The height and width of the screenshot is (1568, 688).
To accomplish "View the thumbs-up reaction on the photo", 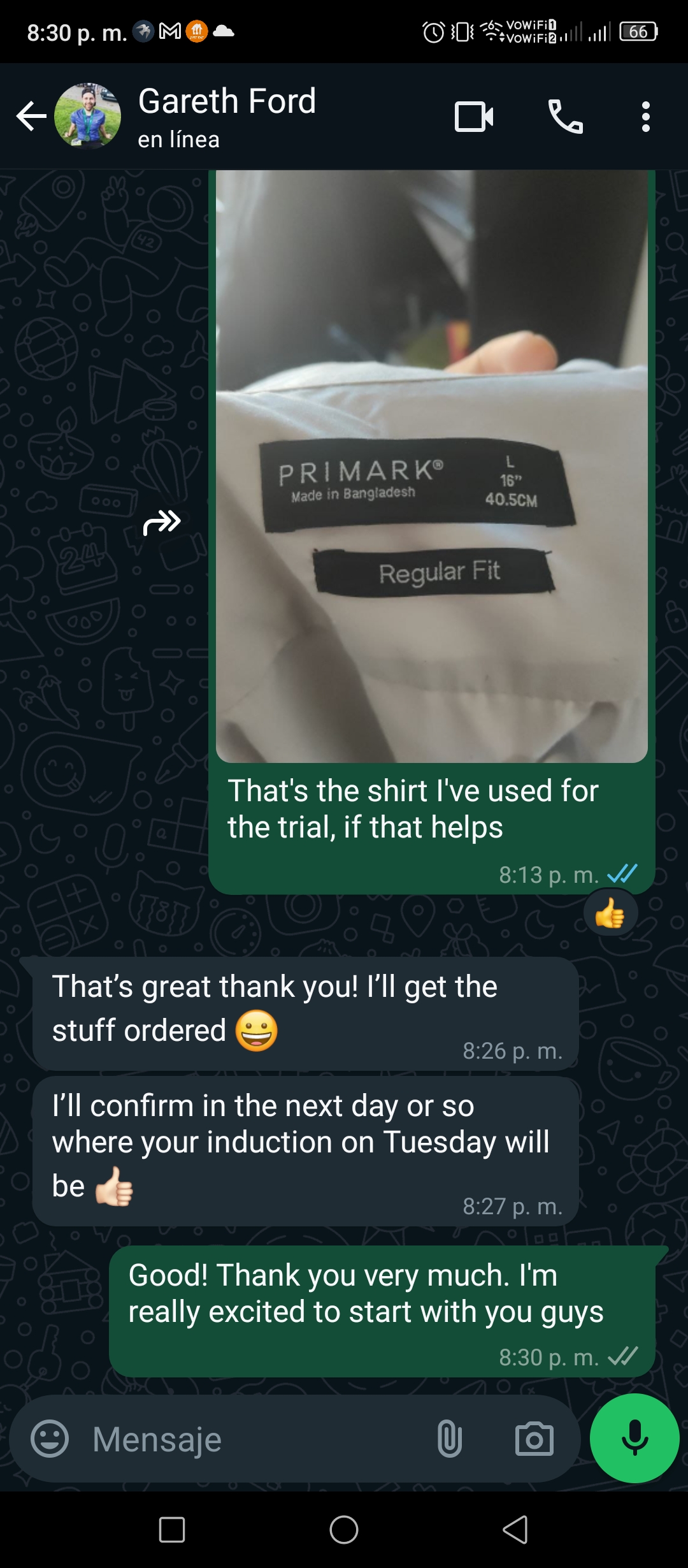I will pos(610,914).
